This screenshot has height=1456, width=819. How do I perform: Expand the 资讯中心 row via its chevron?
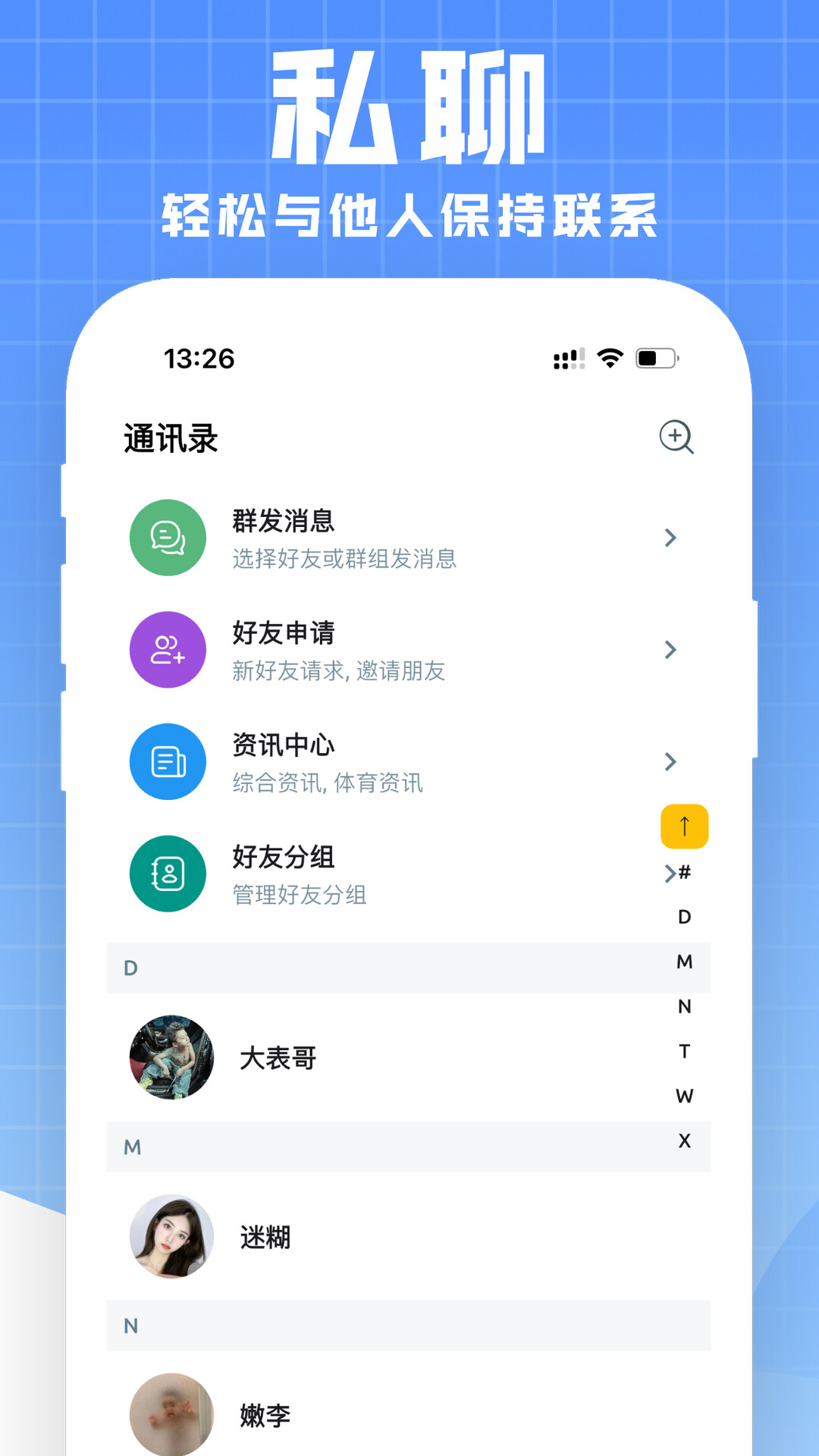[670, 761]
